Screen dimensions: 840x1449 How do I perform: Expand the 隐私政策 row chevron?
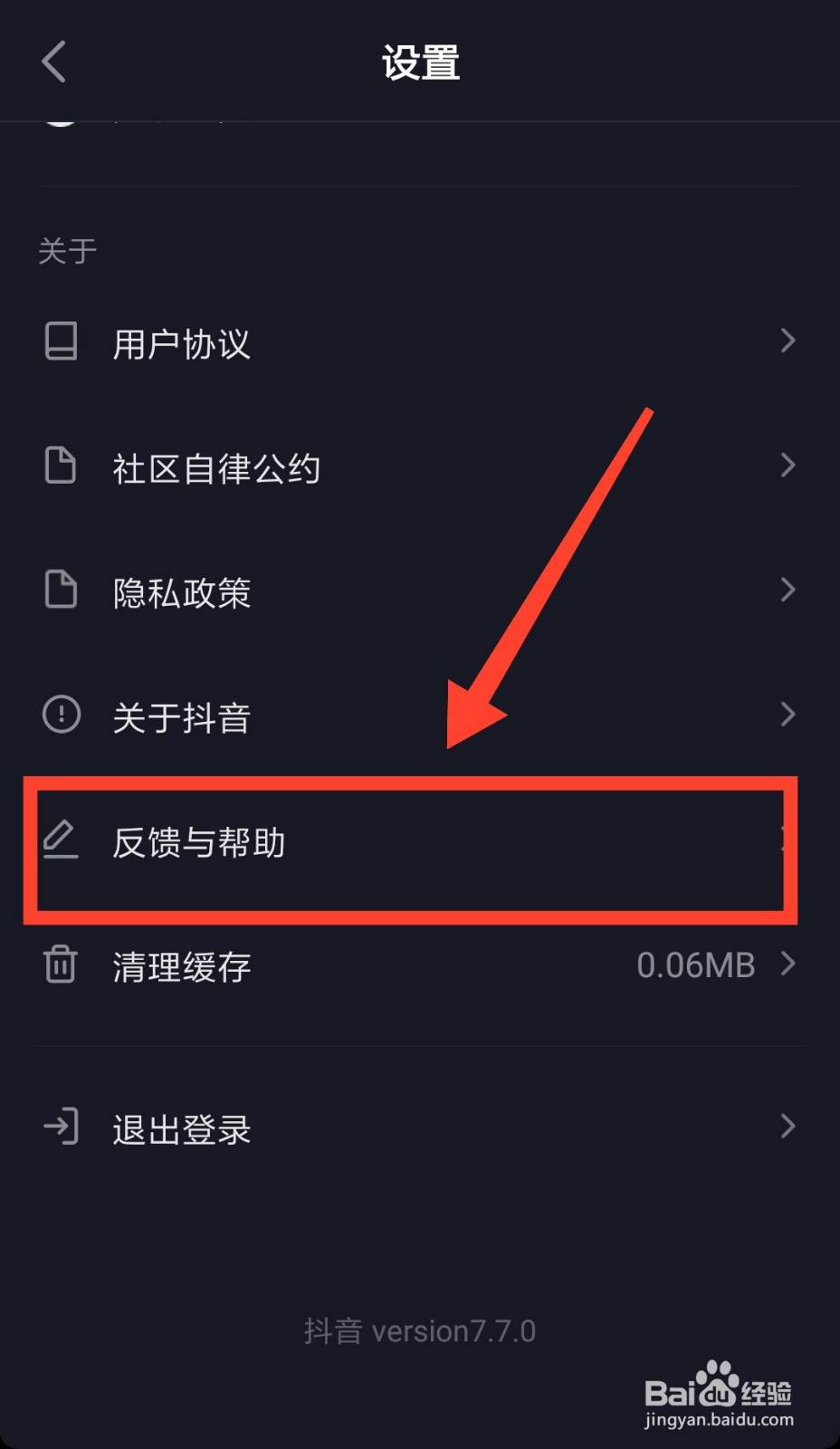787,590
